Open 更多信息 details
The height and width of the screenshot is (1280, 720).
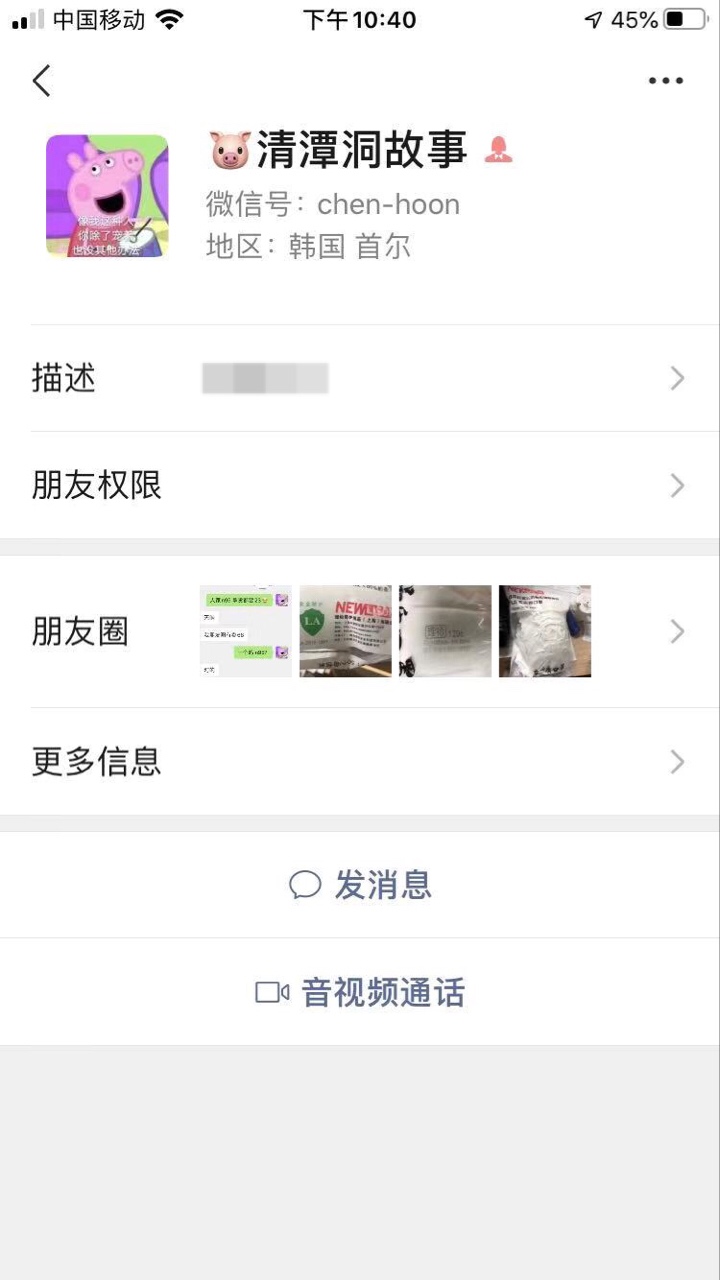[360, 762]
